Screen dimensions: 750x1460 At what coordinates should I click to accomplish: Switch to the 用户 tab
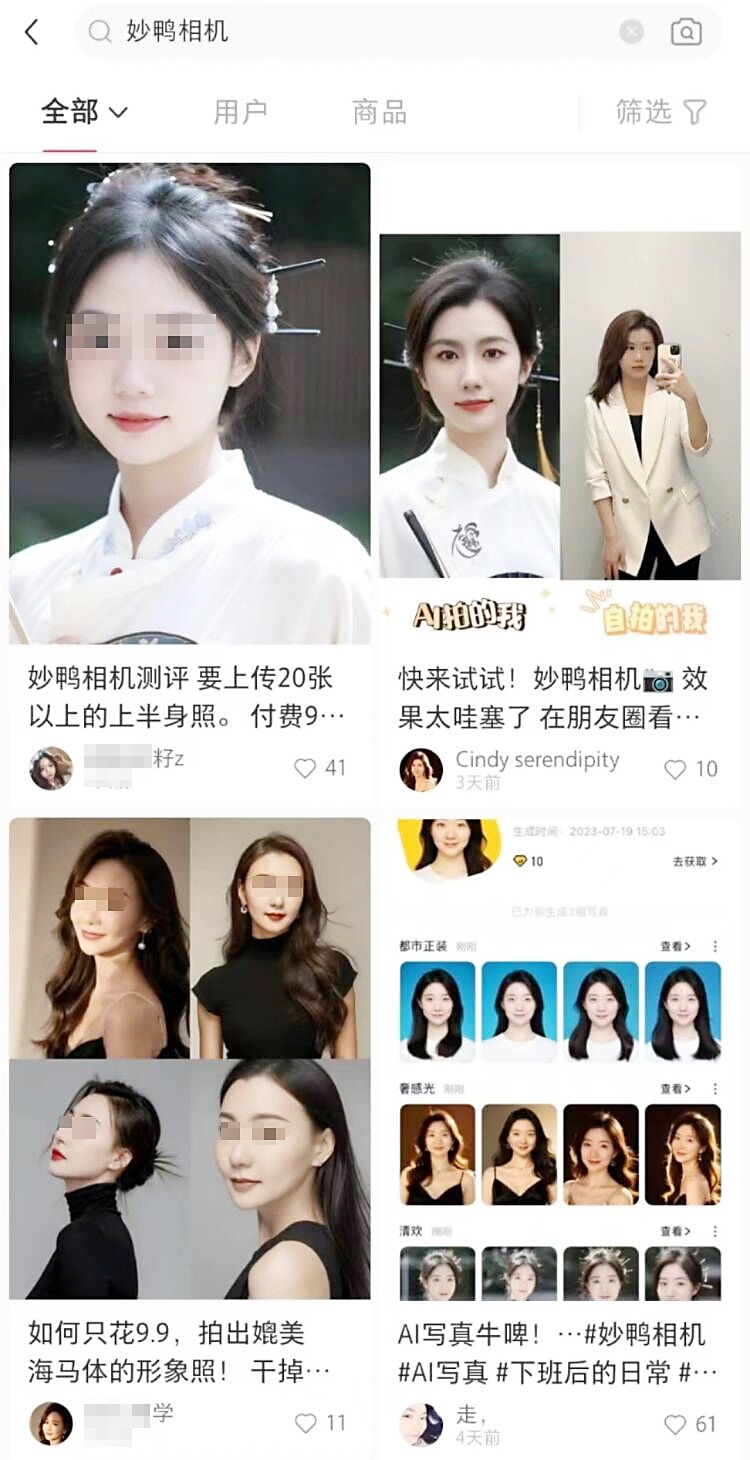click(x=240, y=112)
